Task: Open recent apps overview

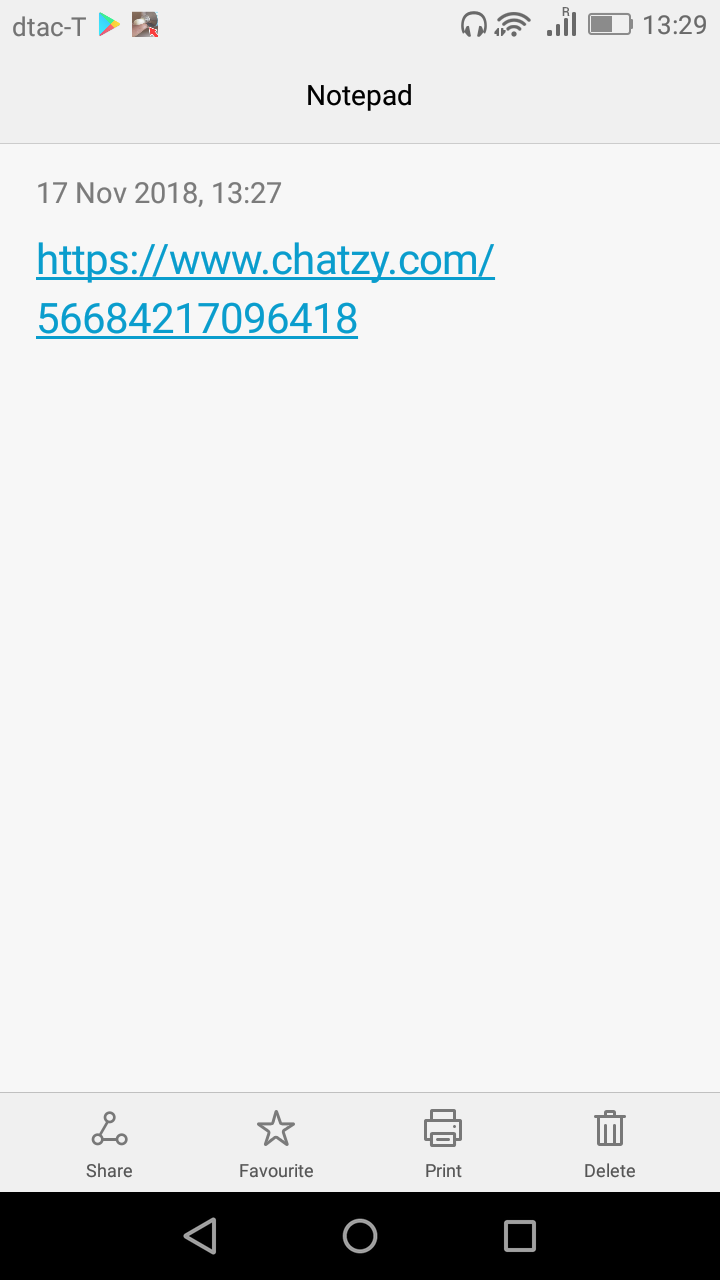Action: click(x=520, y=1236)
